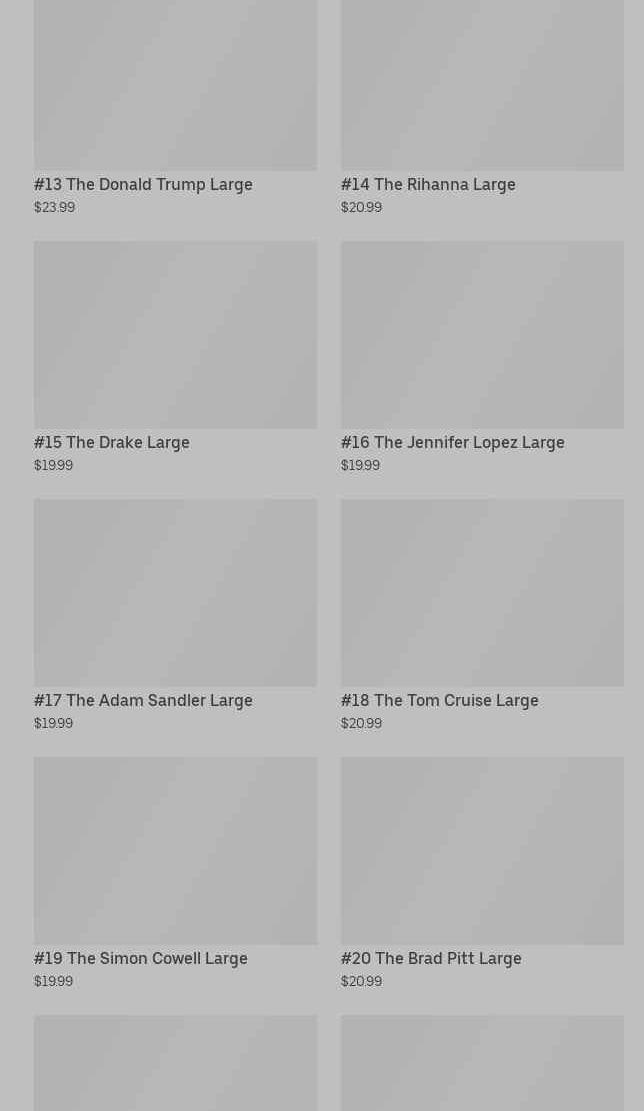Open the #14 The Rihanna Large product
This screenshot has width=644, height=1111.
428,184
